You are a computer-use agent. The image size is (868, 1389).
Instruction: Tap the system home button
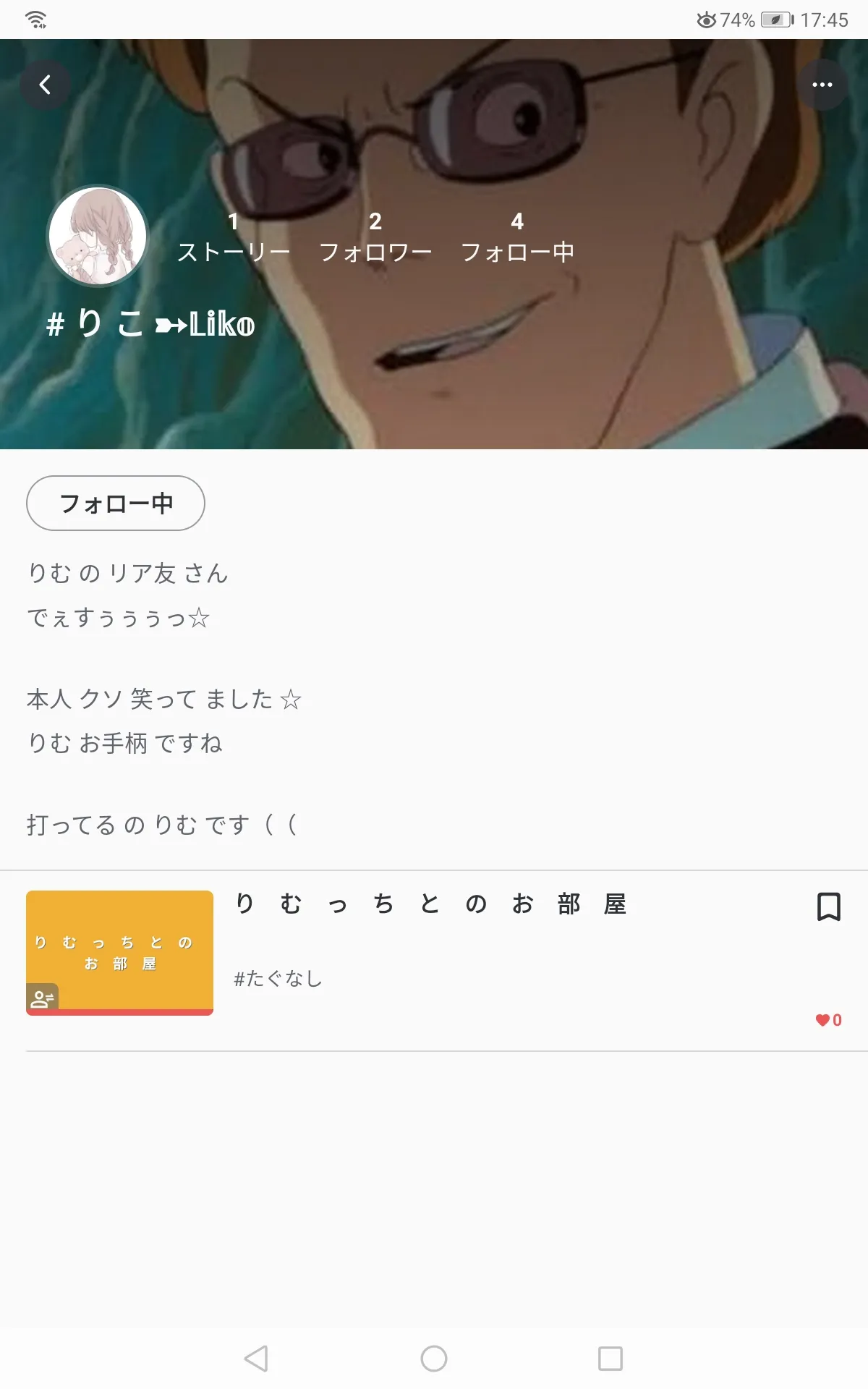click(434, 1359)
